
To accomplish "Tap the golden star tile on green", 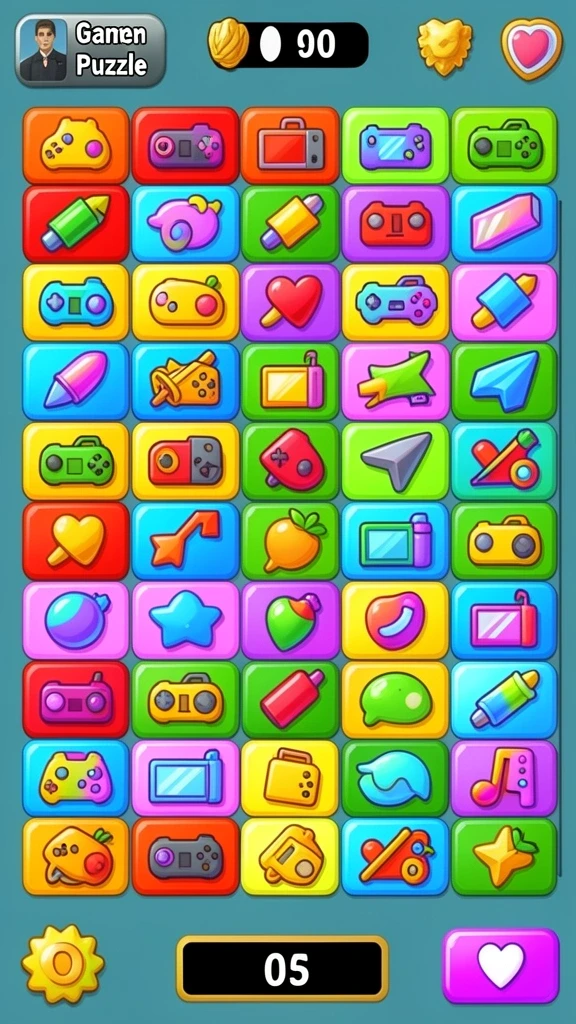I will pyautogui.click(x=504, y=856).
